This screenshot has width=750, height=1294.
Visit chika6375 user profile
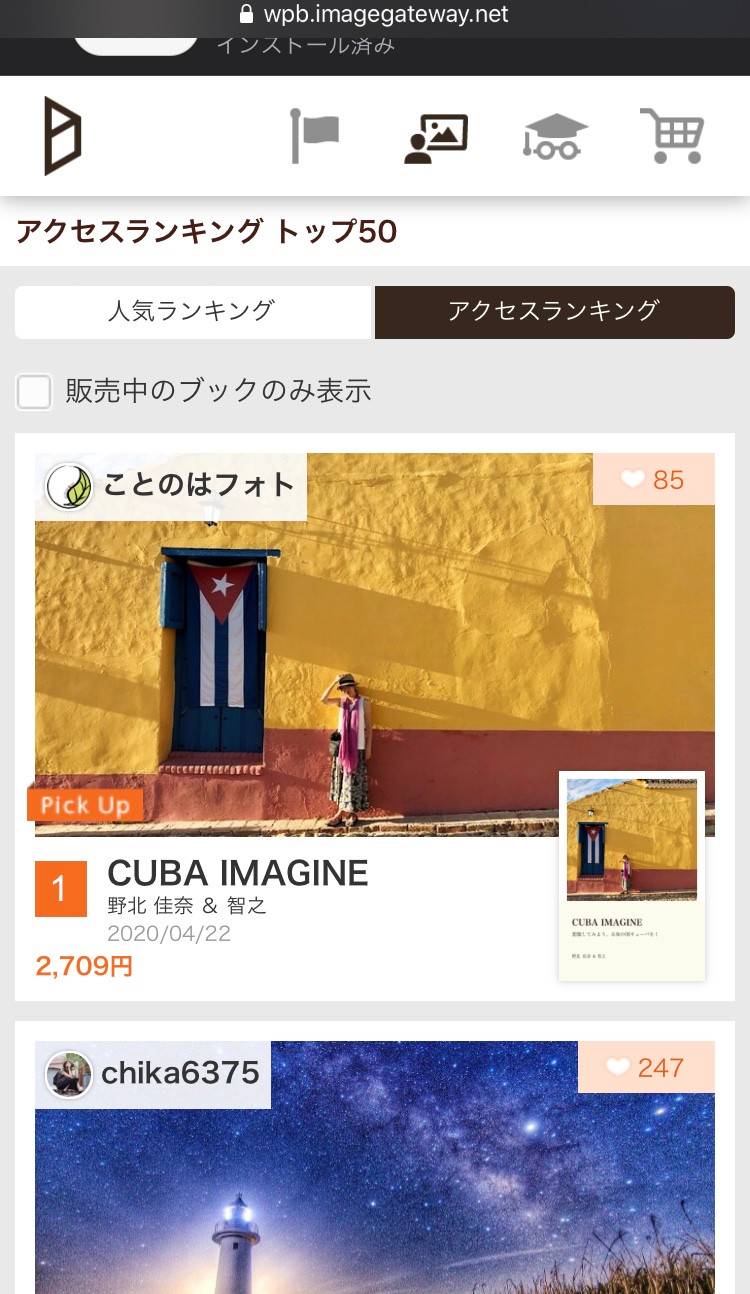pyautogui.click(x=154, y=1074)
